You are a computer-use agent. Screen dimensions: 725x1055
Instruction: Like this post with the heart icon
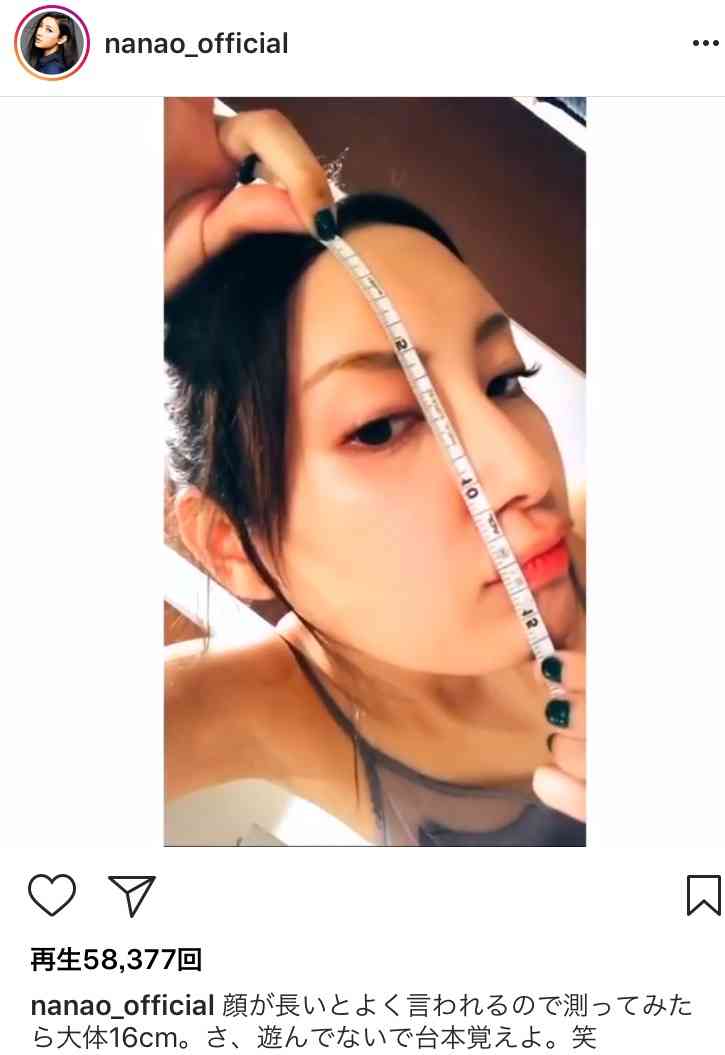tap(52, 895)
